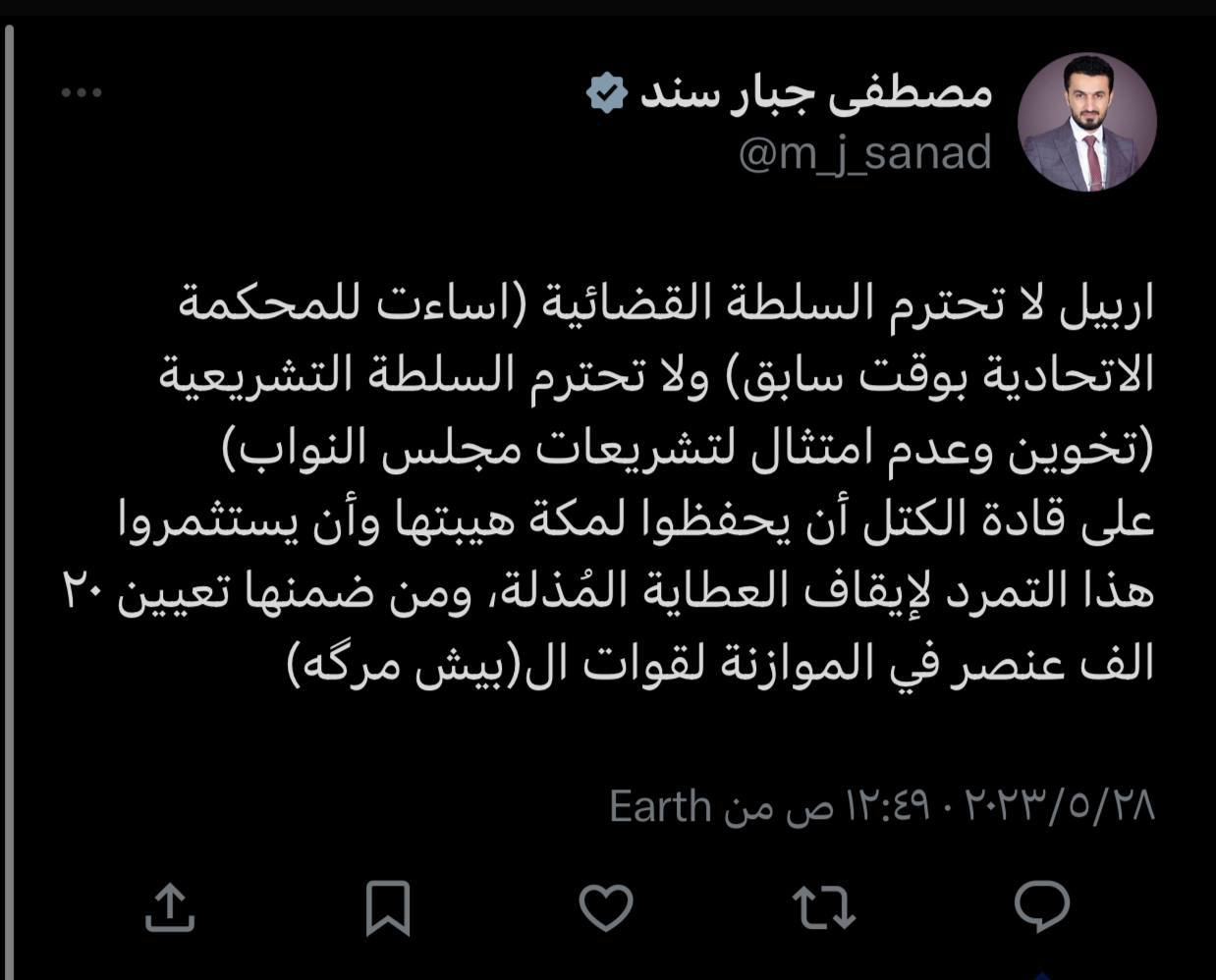The image size is (1216, 980).
Task: Open the @m_j_sanad profile handle
Action: point(864,154)
